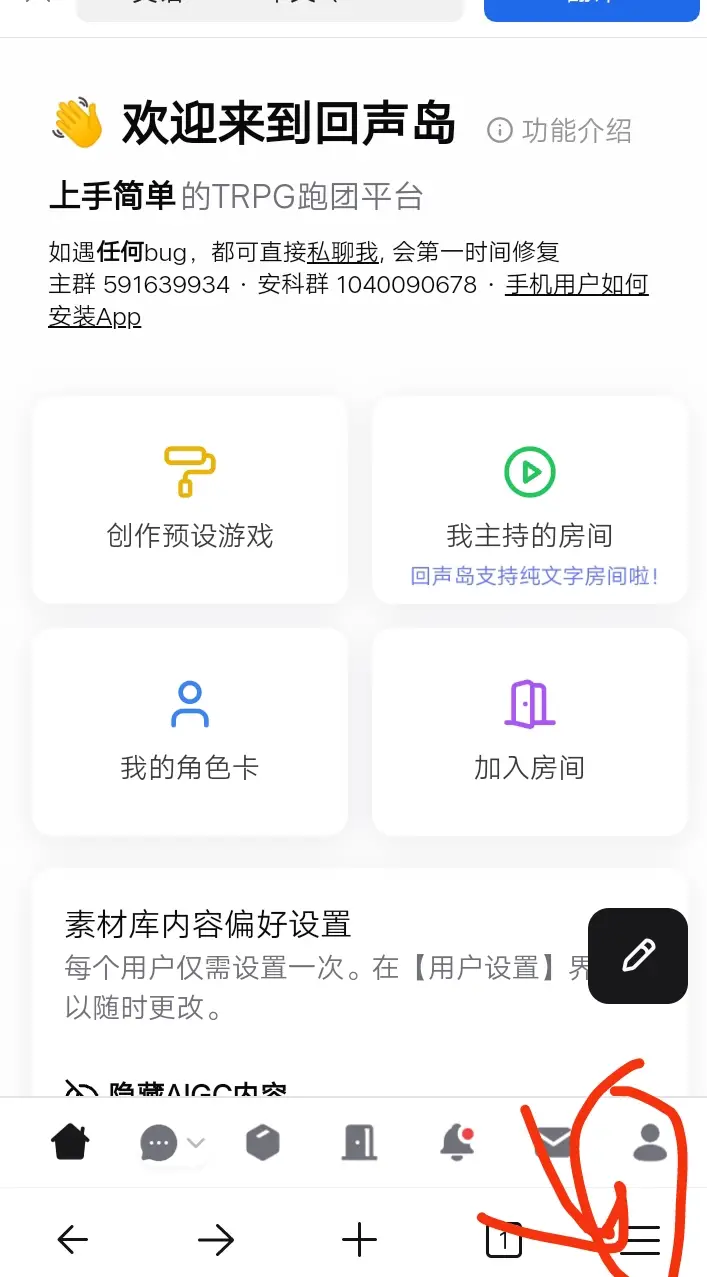The image size is (707, 1277).
Task: Open 我的角色卡 card
Action: 190,732
